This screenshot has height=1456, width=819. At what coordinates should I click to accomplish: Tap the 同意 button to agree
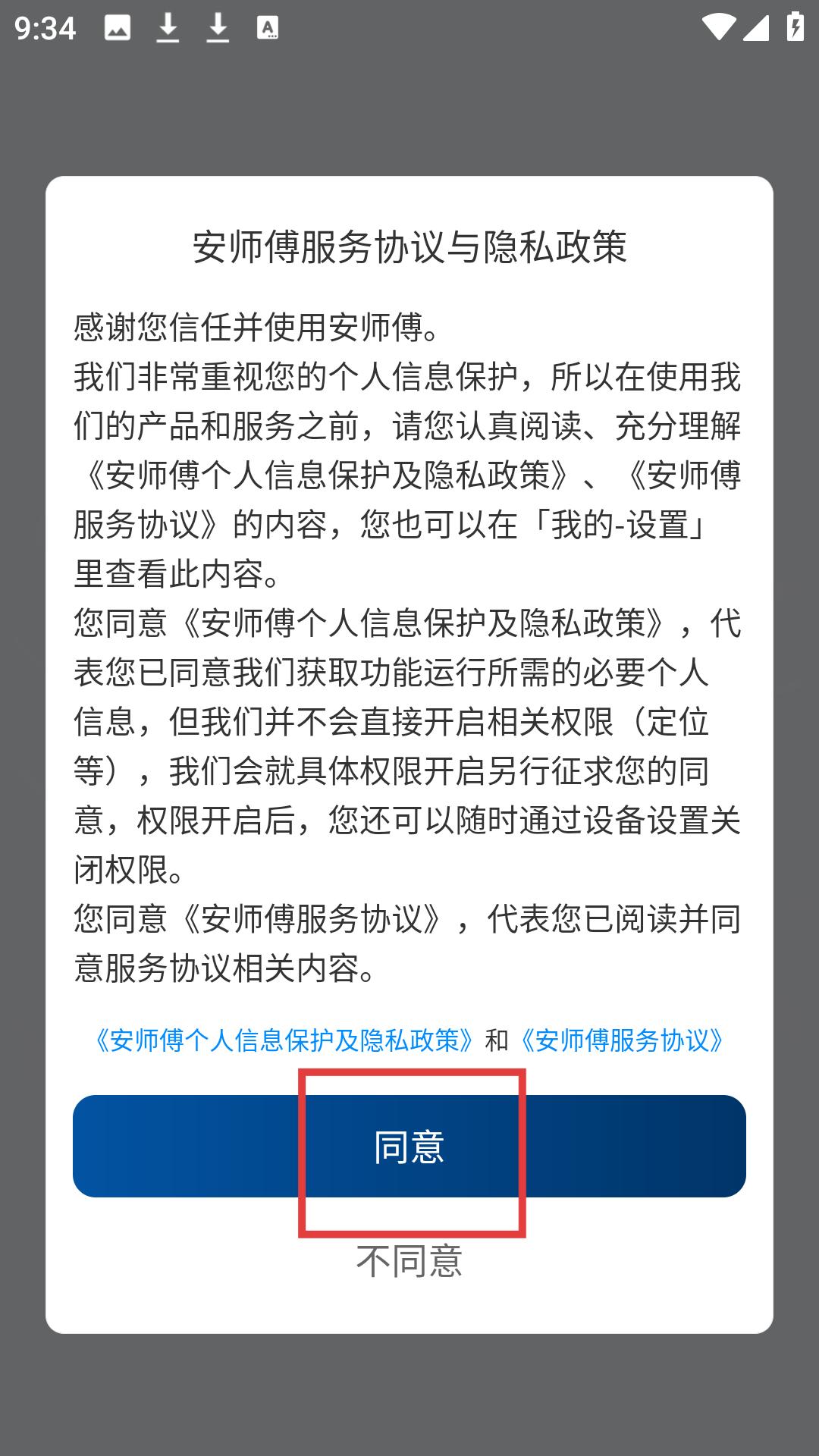pos(409,1146)
